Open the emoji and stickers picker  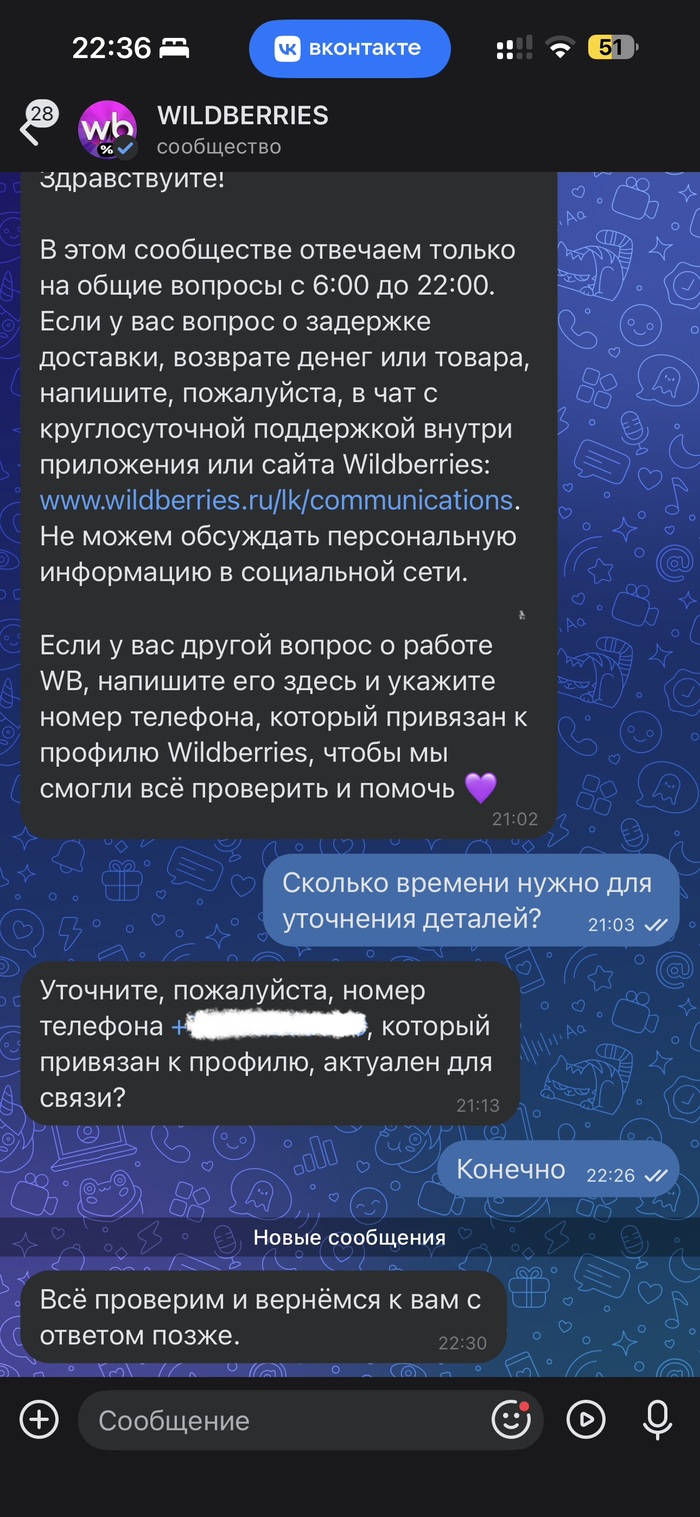(511, 1419)
